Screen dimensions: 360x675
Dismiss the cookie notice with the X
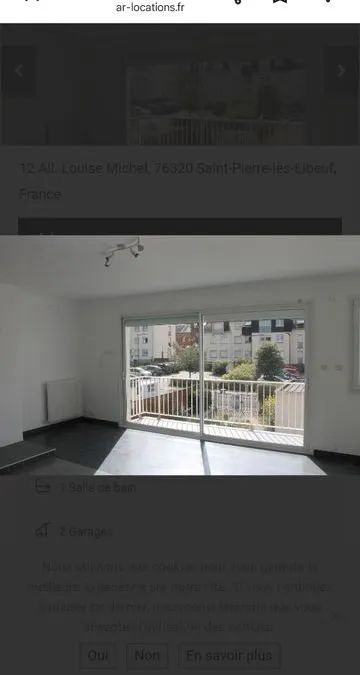336,616
